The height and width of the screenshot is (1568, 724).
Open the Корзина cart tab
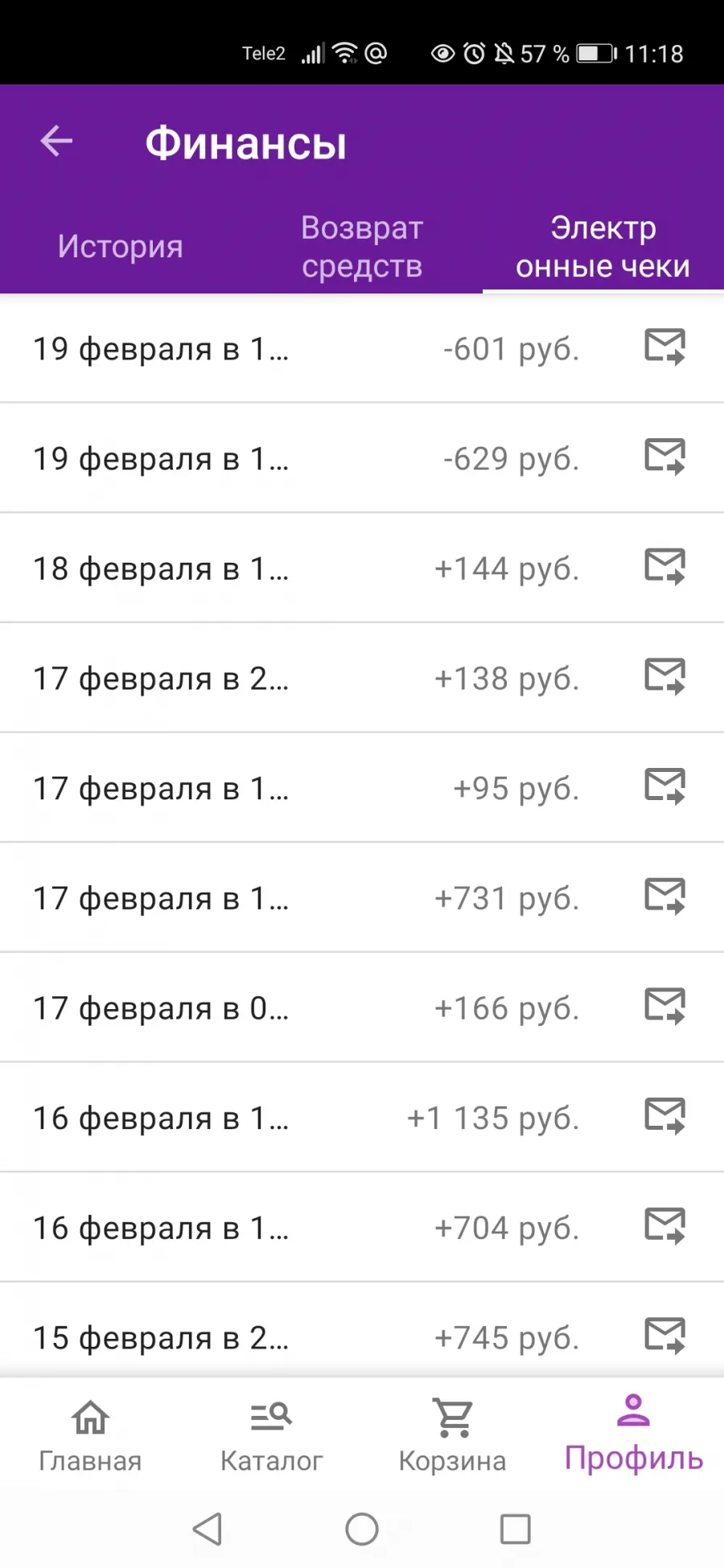click(452, 1436)
